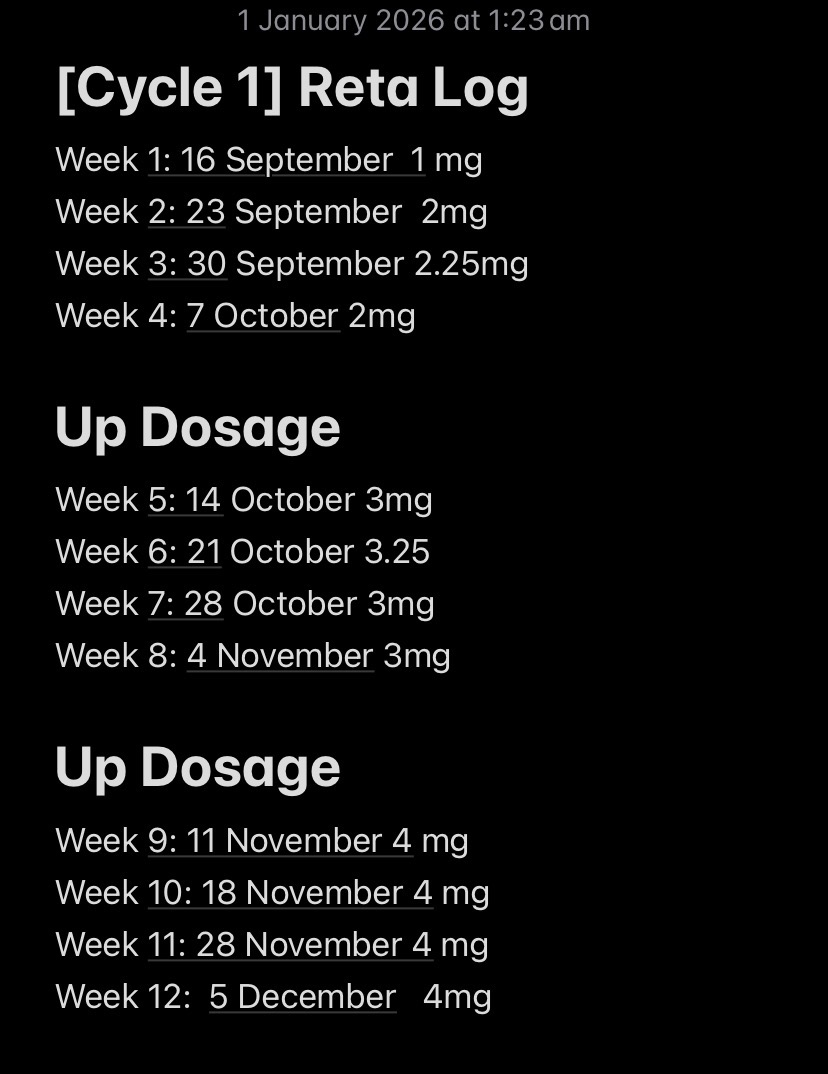Screen dimensions: 828x1074
Task: Open the underlined date in Week 5 line
Action: [x=186, y=500]
